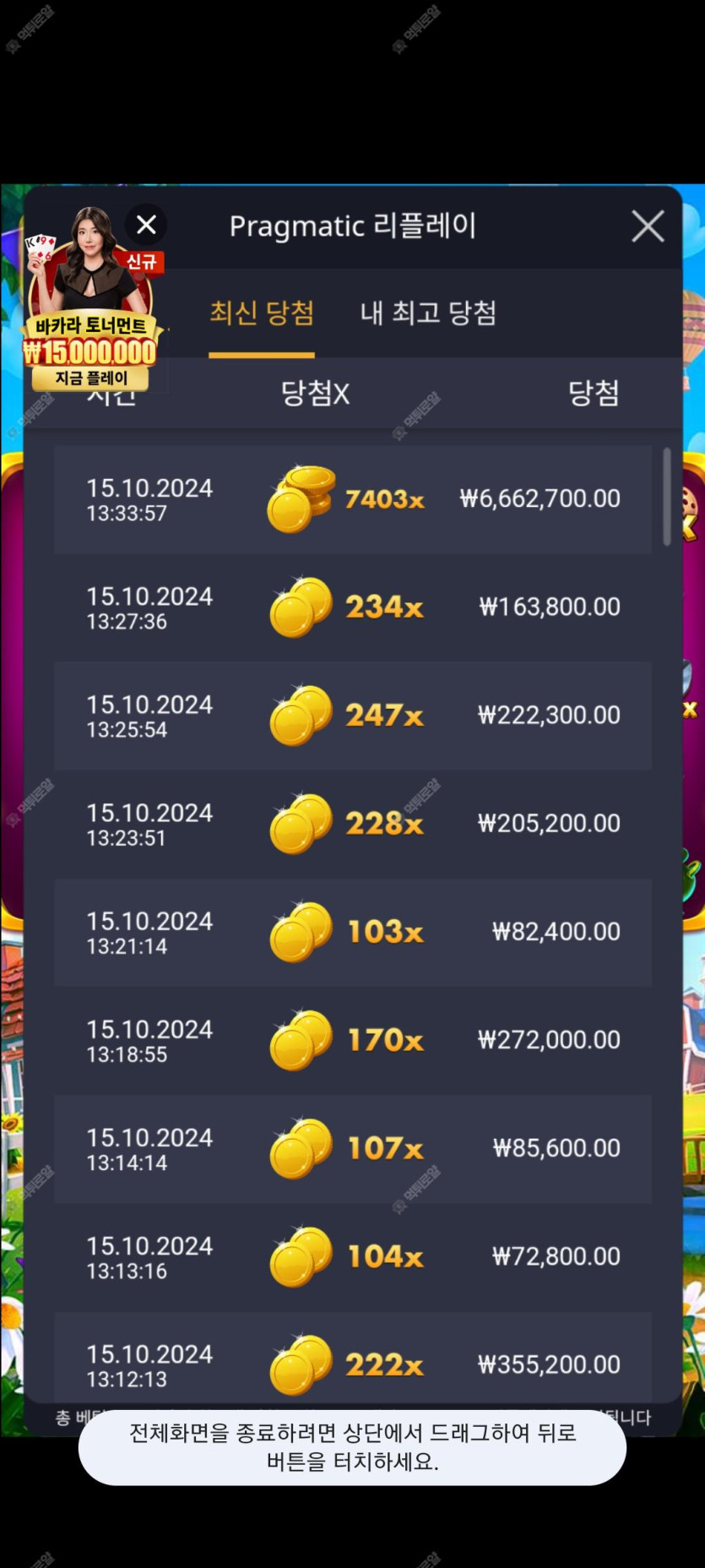Image resolution: width=705 pixels, height=1568 pixels.
Task: Open the 104x win entry
Action: (x=352, y=1256)
